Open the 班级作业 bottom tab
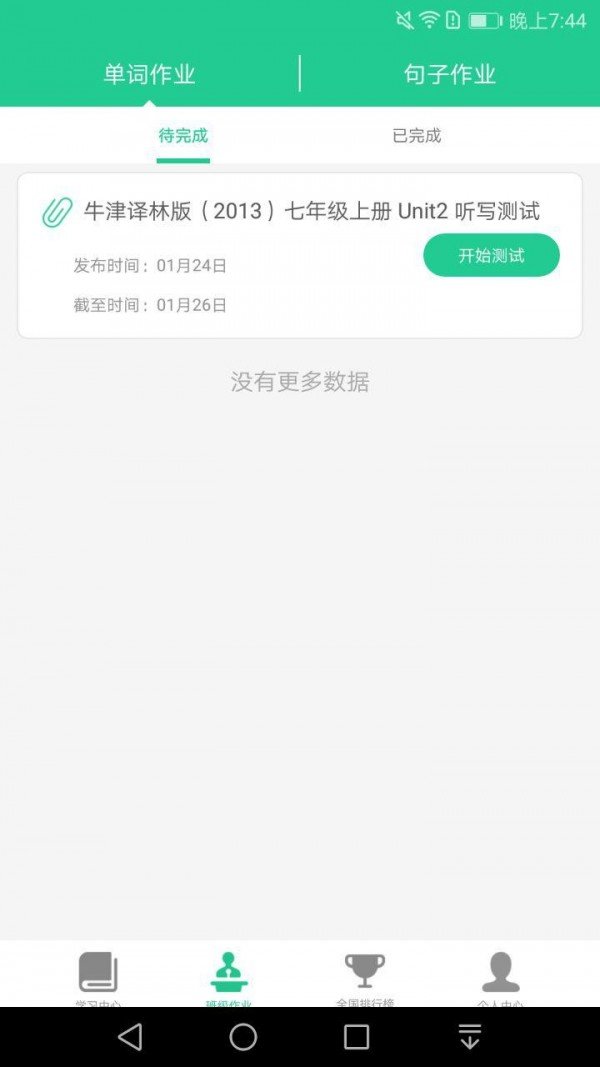 [x=229, y=975]
